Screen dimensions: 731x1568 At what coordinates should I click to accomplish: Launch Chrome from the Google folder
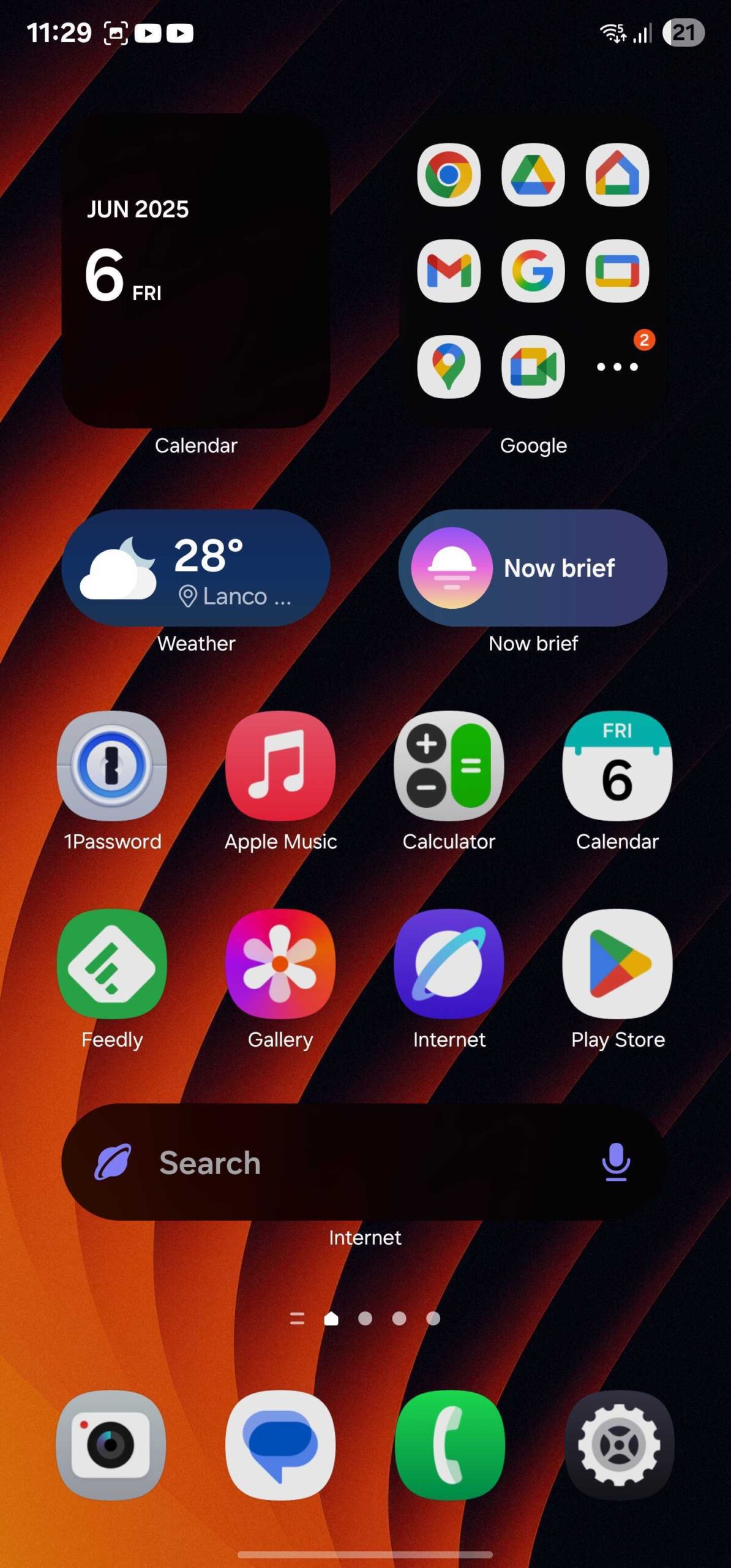coord(448,175)
